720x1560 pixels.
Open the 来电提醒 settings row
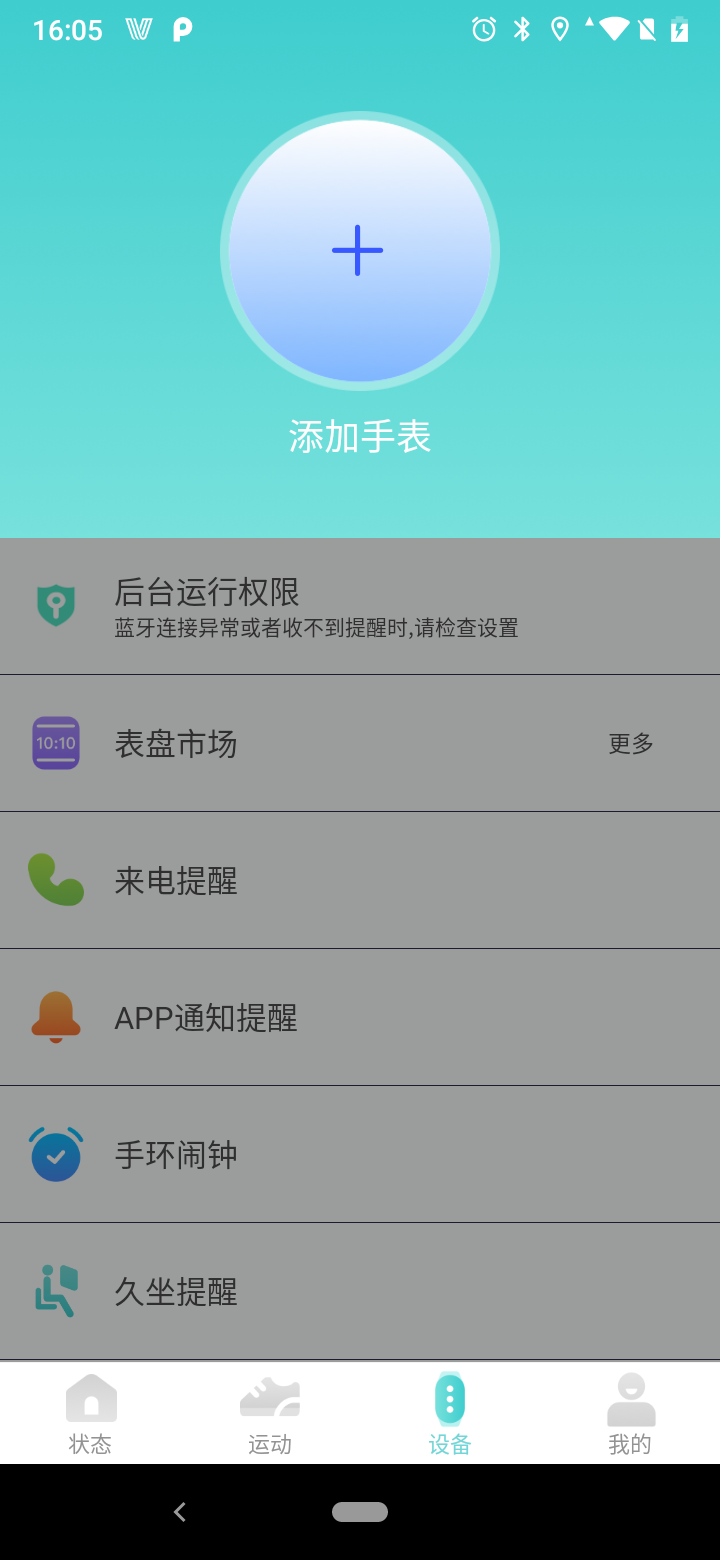pos(360,880)
